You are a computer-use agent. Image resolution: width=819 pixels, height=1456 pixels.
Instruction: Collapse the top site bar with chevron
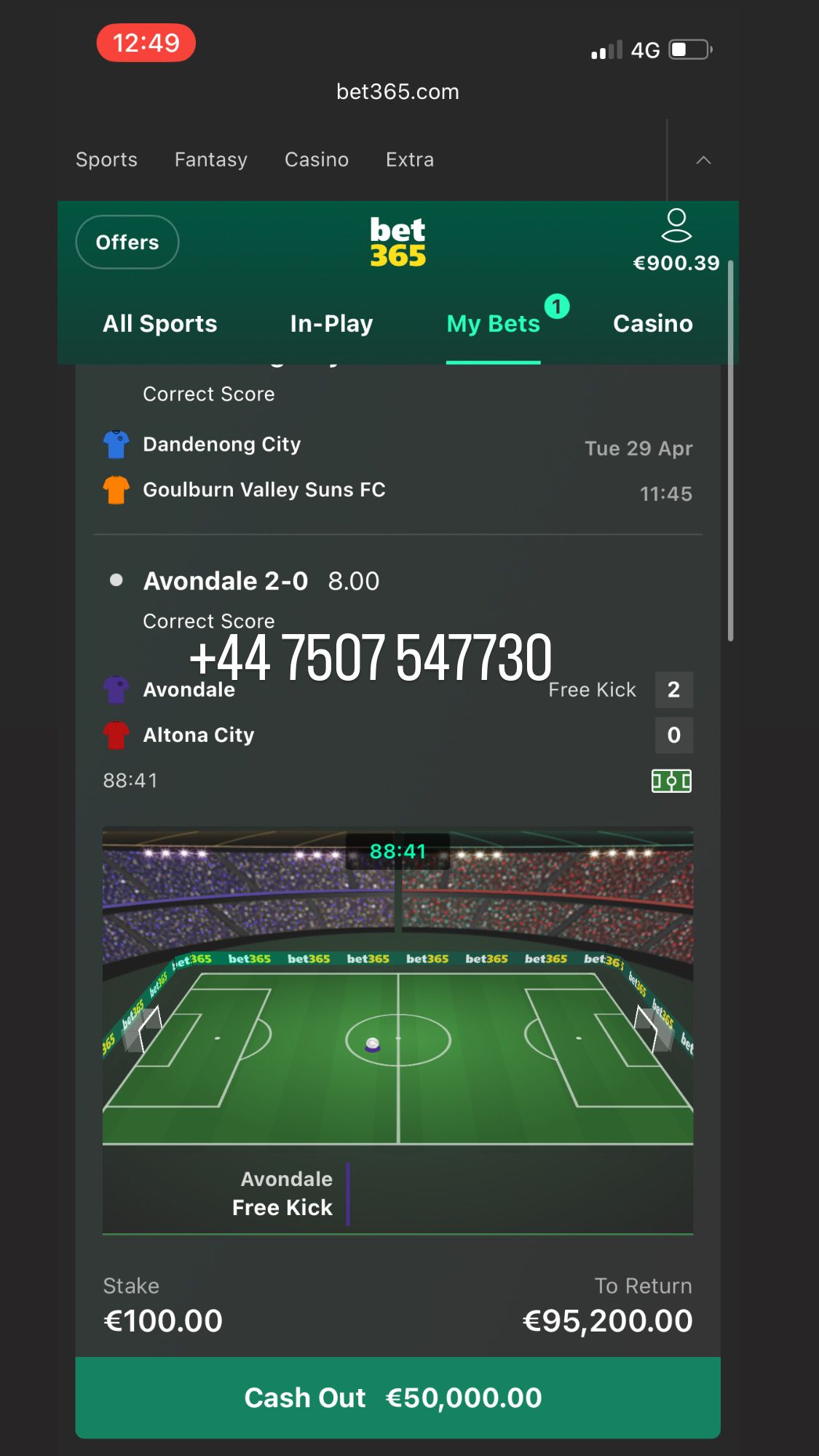pos(703,160)
